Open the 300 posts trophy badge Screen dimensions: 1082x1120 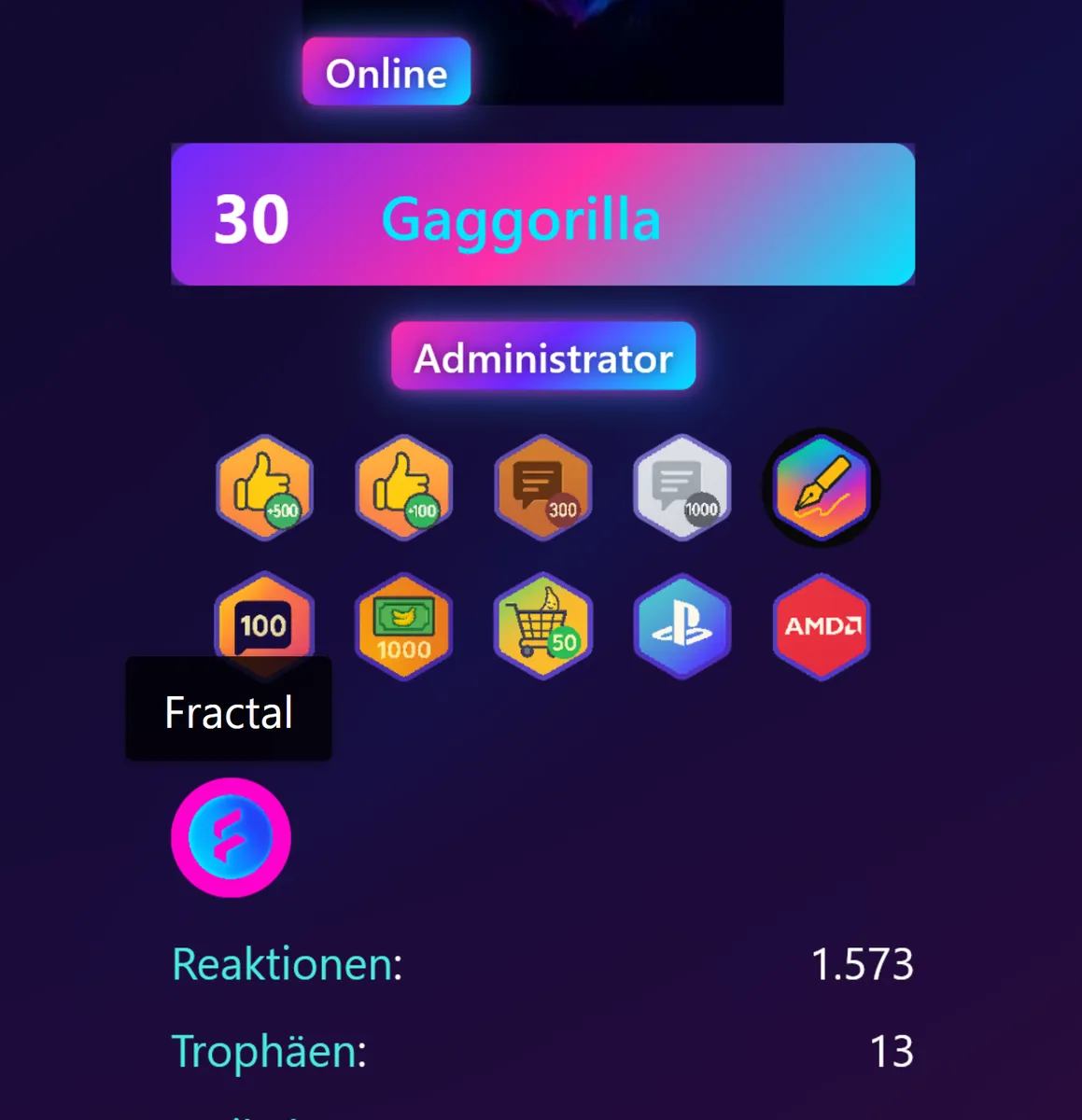pyautogui.click(x=543, y=487)
